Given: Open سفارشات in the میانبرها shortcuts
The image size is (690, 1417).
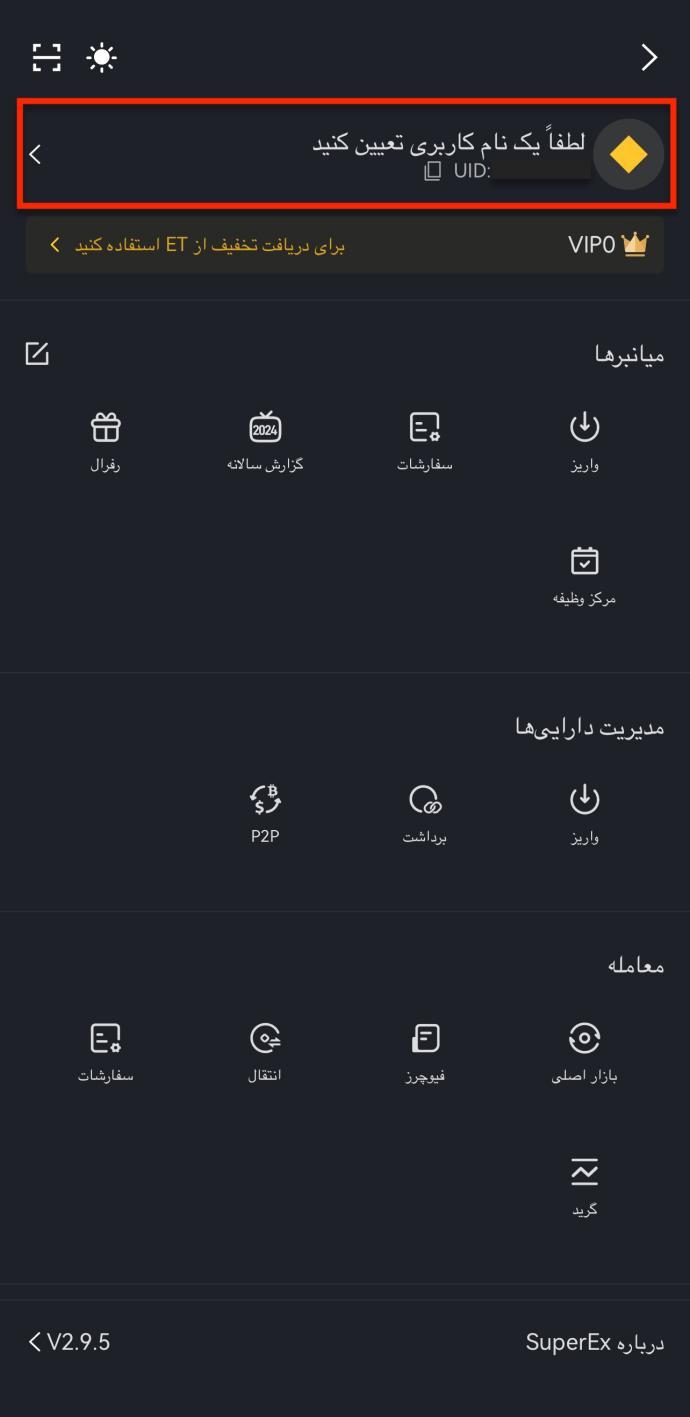Looking at the screenshot, I should click(425, 441).
